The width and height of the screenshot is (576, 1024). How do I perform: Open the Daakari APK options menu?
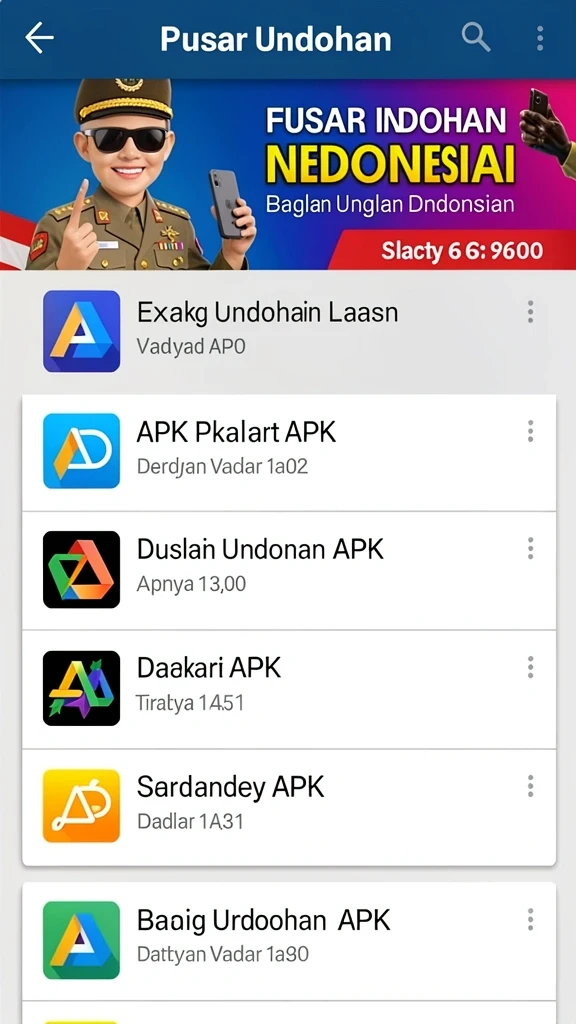point(530,667)
